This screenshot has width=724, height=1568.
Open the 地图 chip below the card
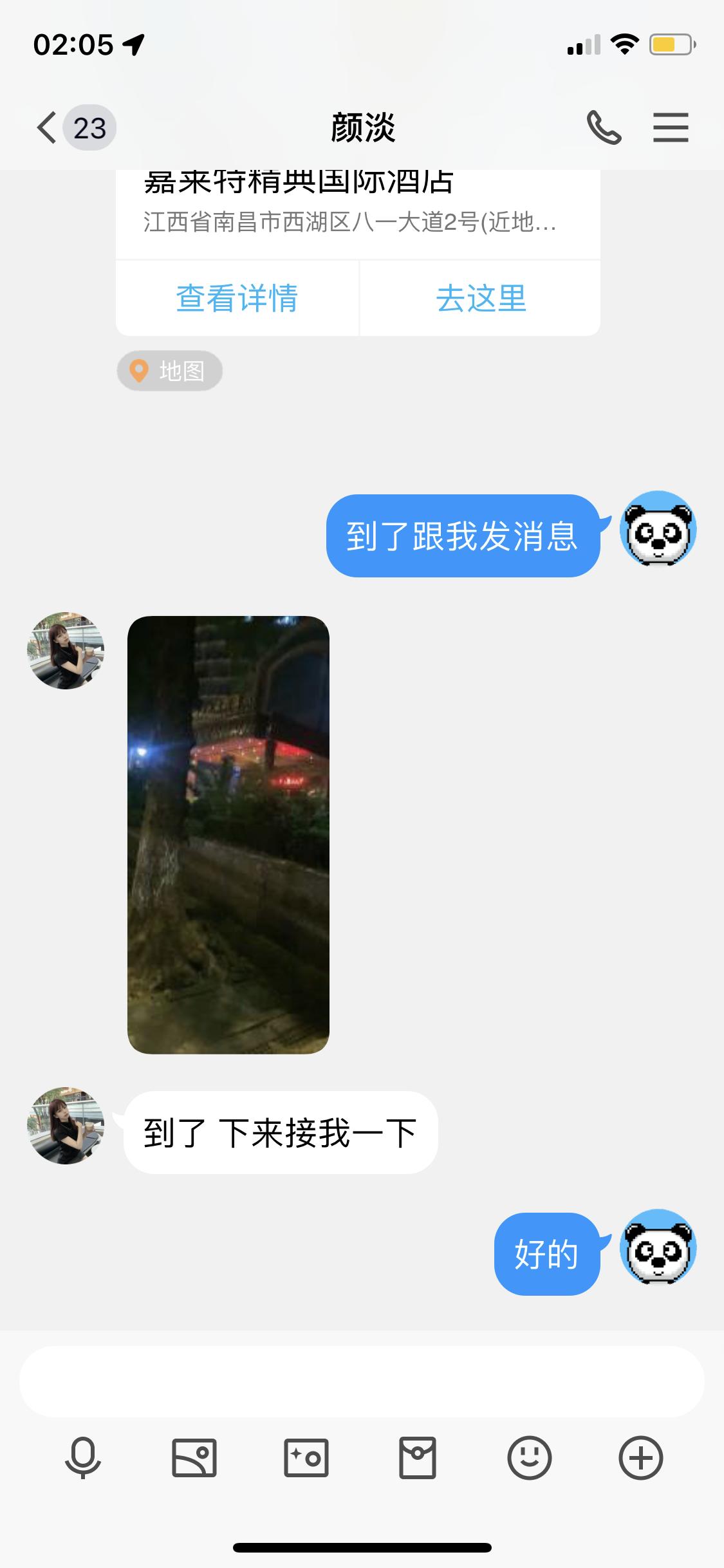pos(170,371)
